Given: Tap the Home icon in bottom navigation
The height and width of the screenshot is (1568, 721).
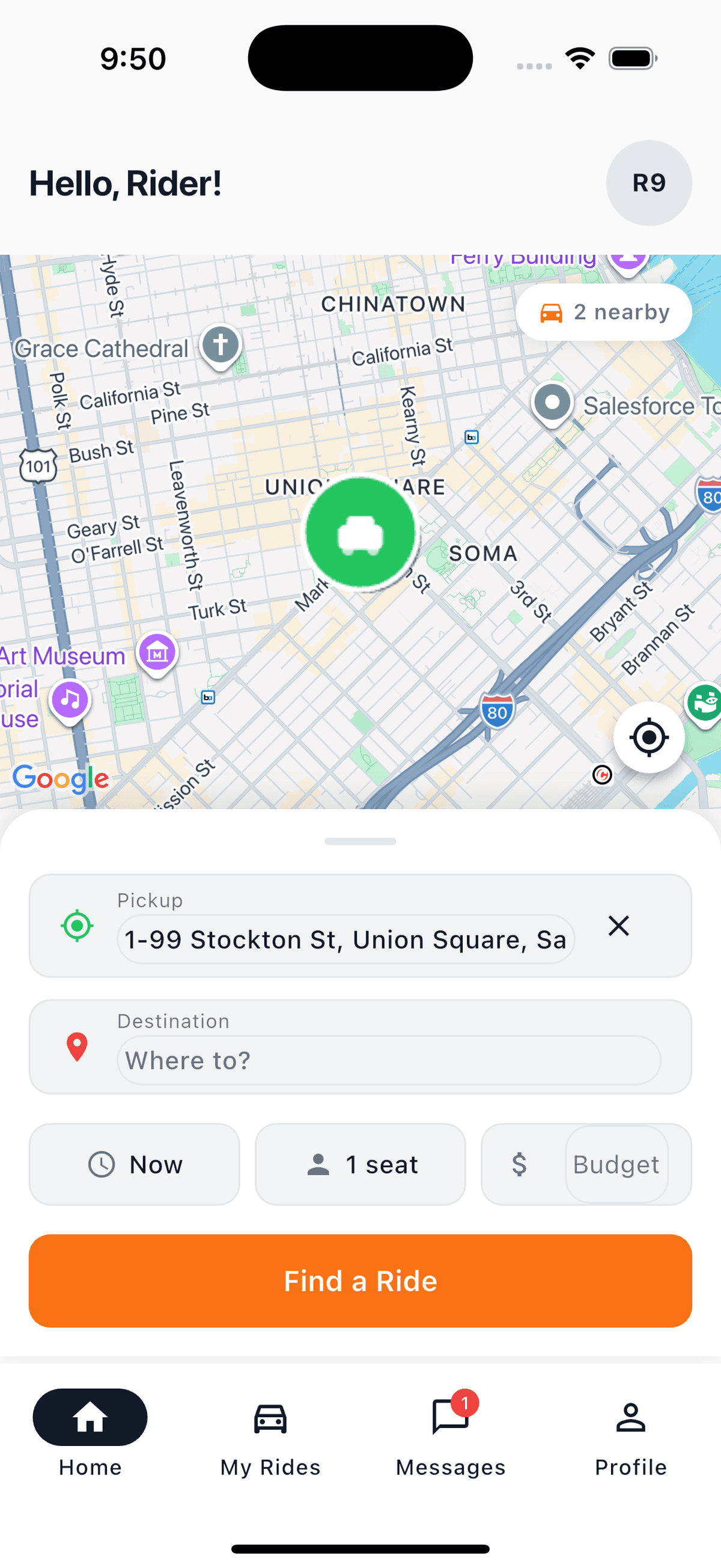Looking at the screenshot, I should coord(90,1418).
